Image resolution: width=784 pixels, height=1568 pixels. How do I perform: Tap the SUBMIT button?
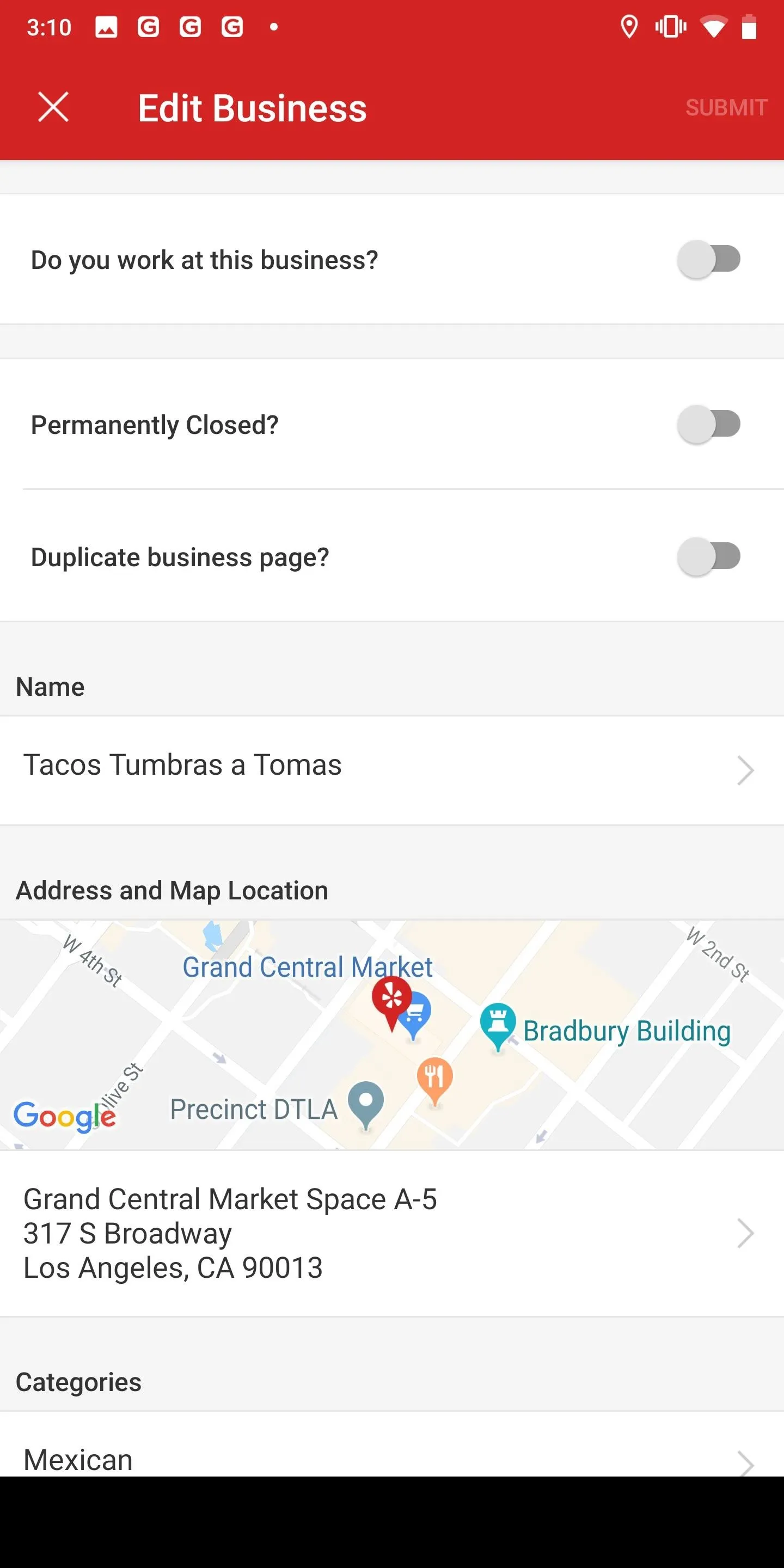tap(726, 108)
